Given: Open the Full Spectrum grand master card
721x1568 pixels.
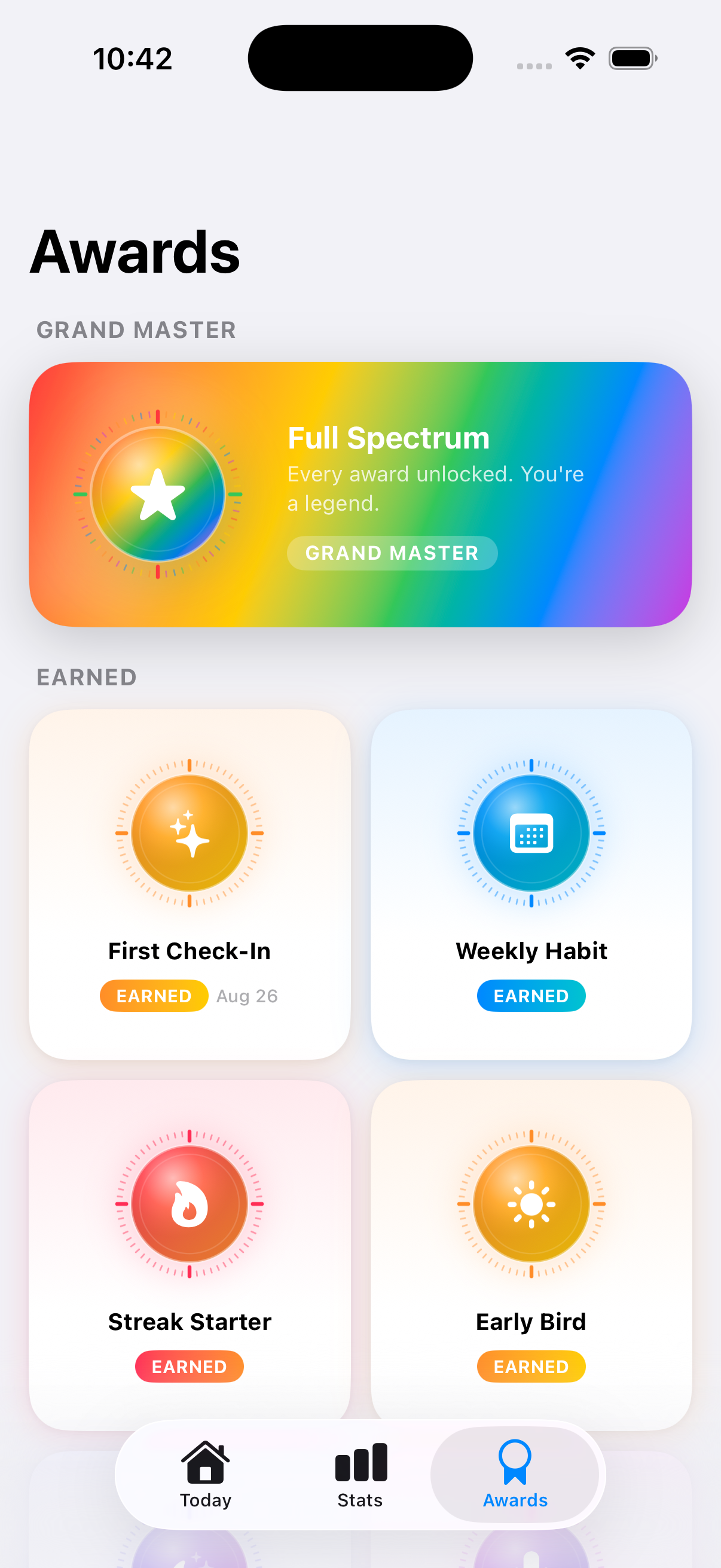Looking at the screenshot, I should pos(360,494).
